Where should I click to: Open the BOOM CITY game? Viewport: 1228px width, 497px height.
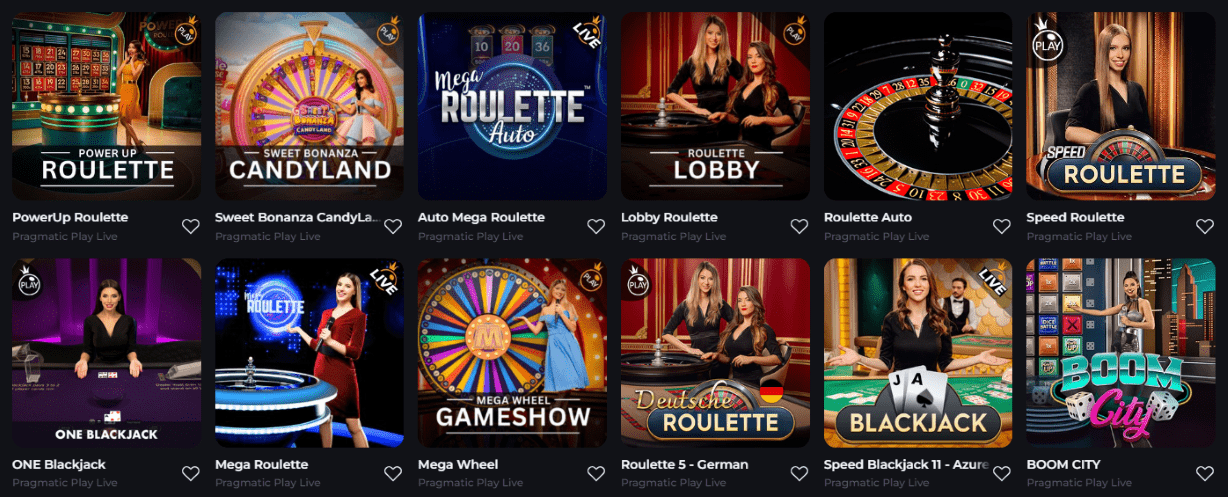point(1120,352)
